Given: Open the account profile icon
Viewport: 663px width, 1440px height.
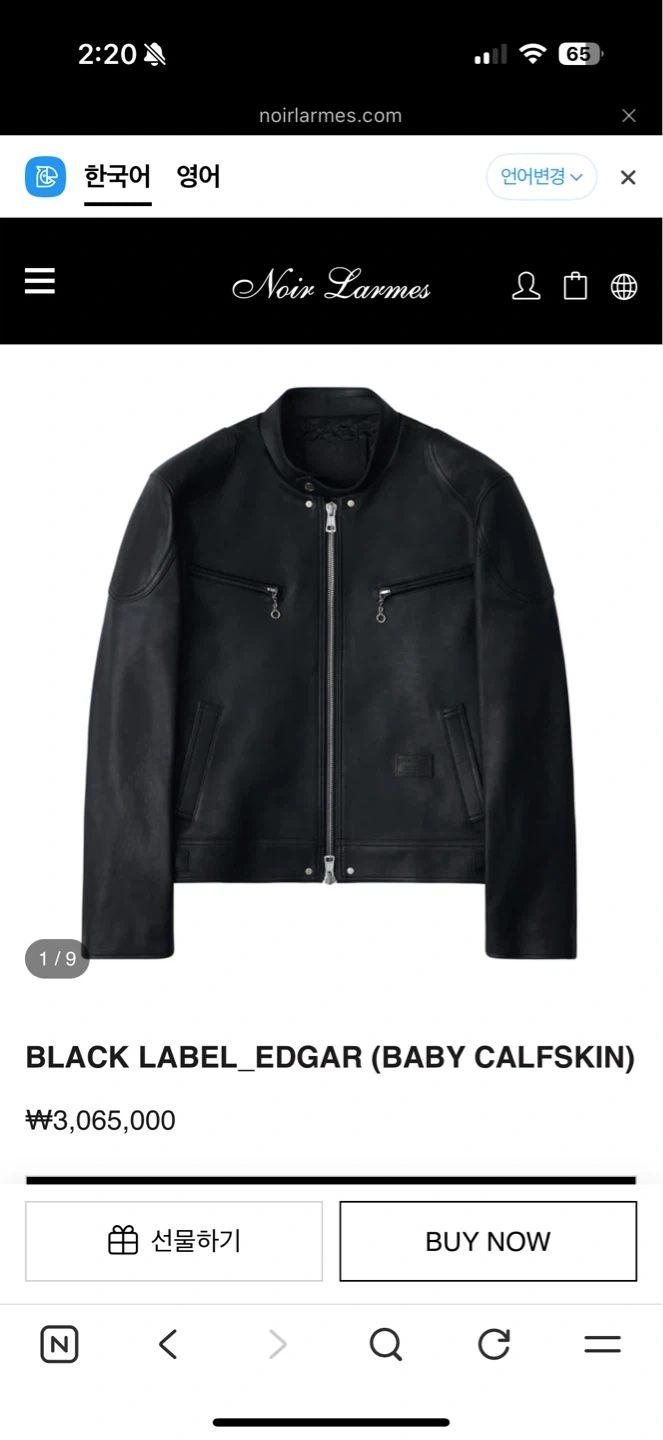Looking at the screenshot, I should [526, 286].
